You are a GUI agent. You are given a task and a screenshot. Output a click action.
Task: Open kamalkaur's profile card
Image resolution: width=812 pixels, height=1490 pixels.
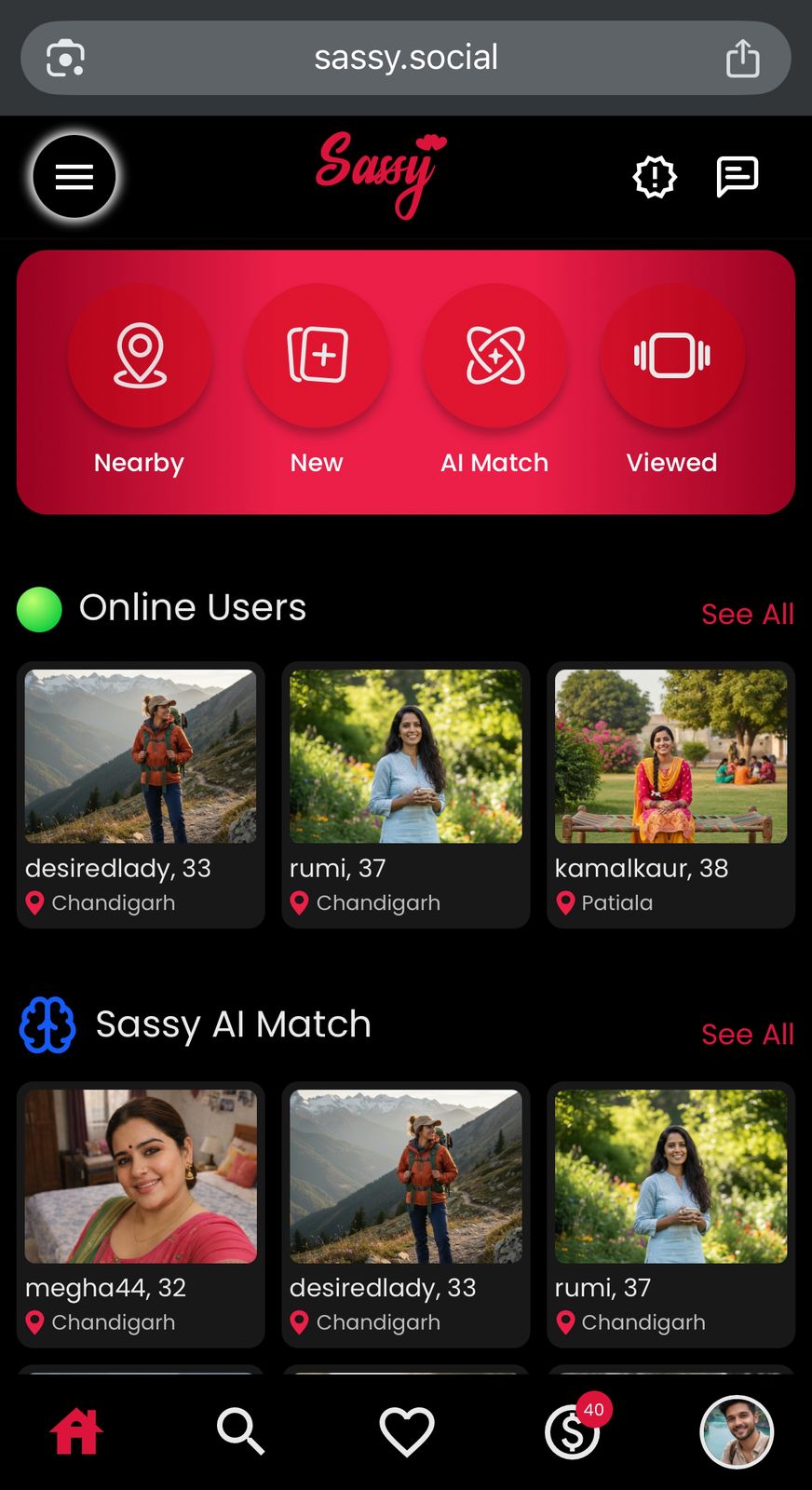point(670,793)
